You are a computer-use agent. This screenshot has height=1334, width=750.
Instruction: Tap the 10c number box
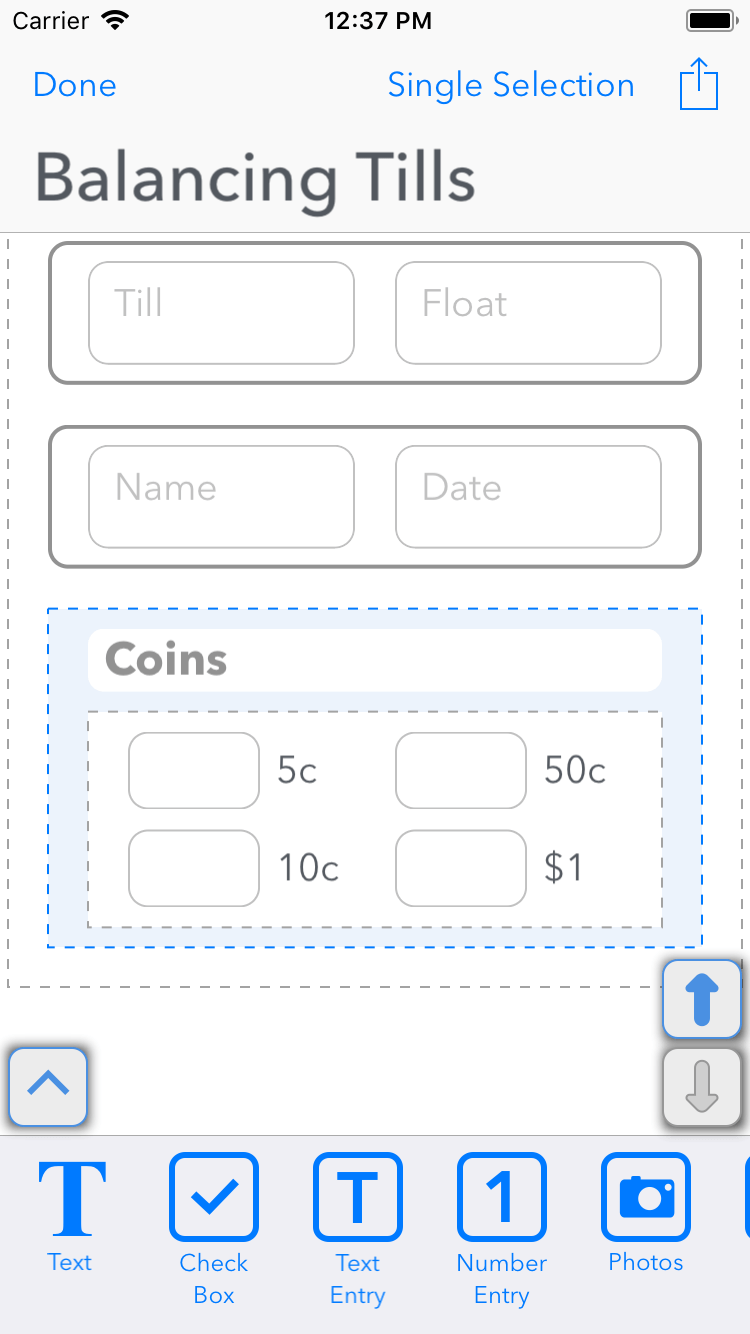[194, 868]
